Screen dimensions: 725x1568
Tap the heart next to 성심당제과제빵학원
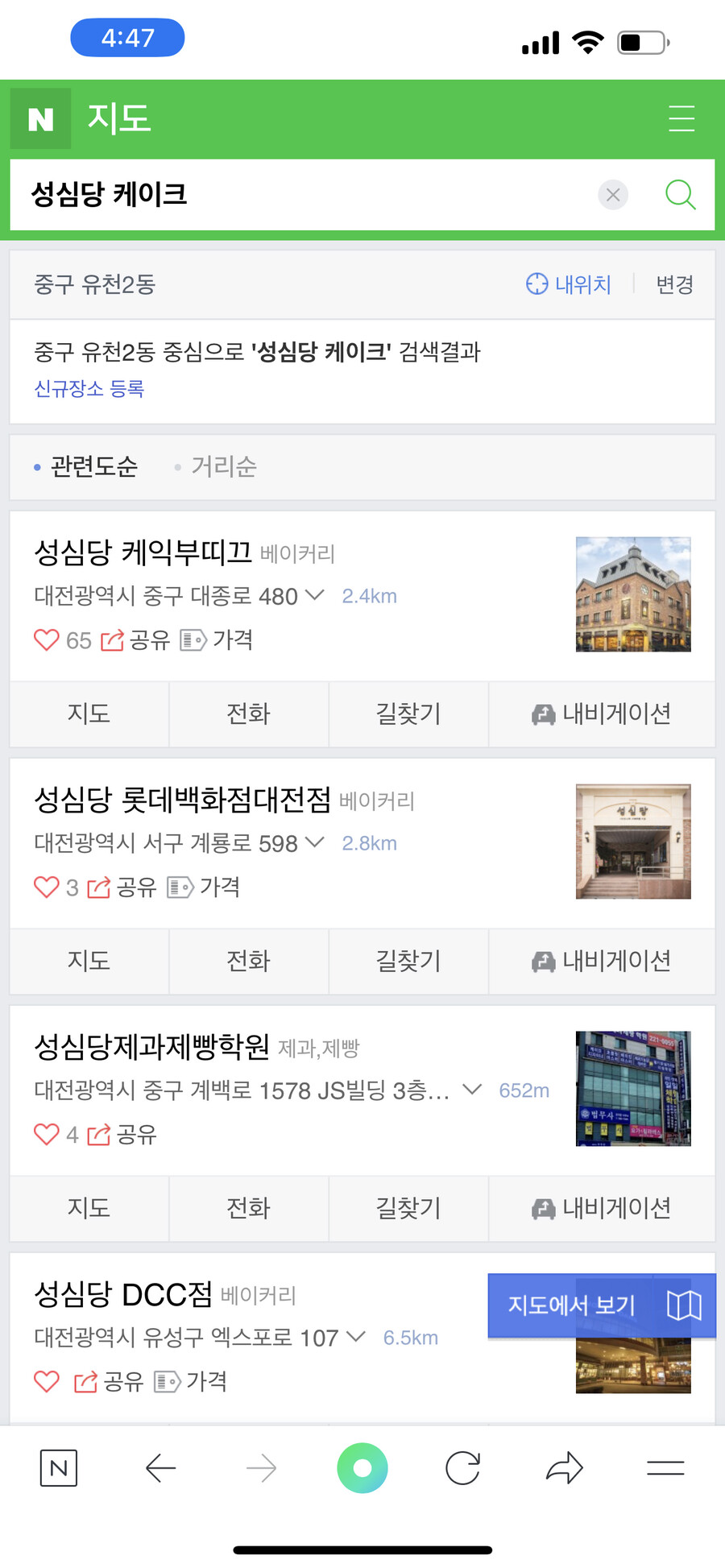tap(46, 1135)
